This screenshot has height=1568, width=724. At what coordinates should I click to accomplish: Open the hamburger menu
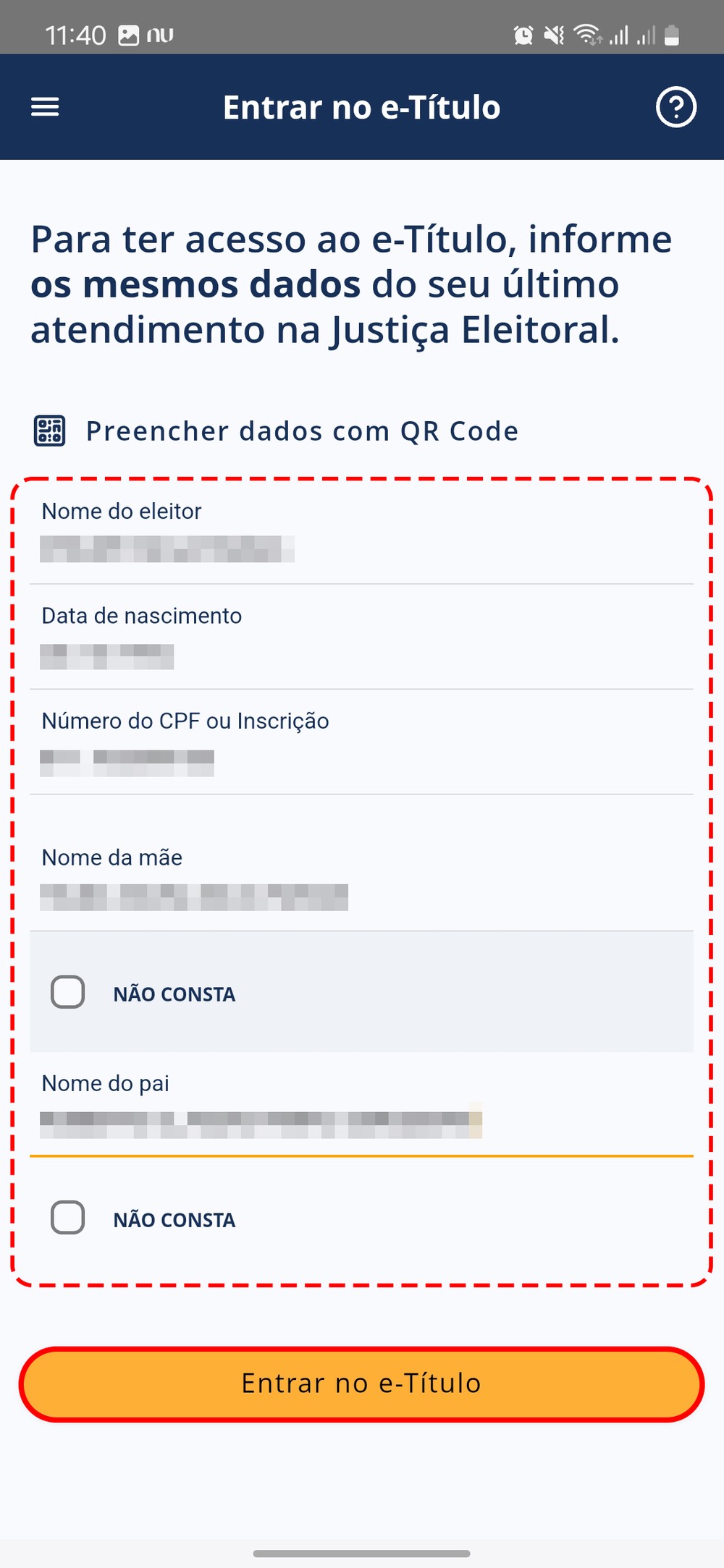click(x=45, y=107)
